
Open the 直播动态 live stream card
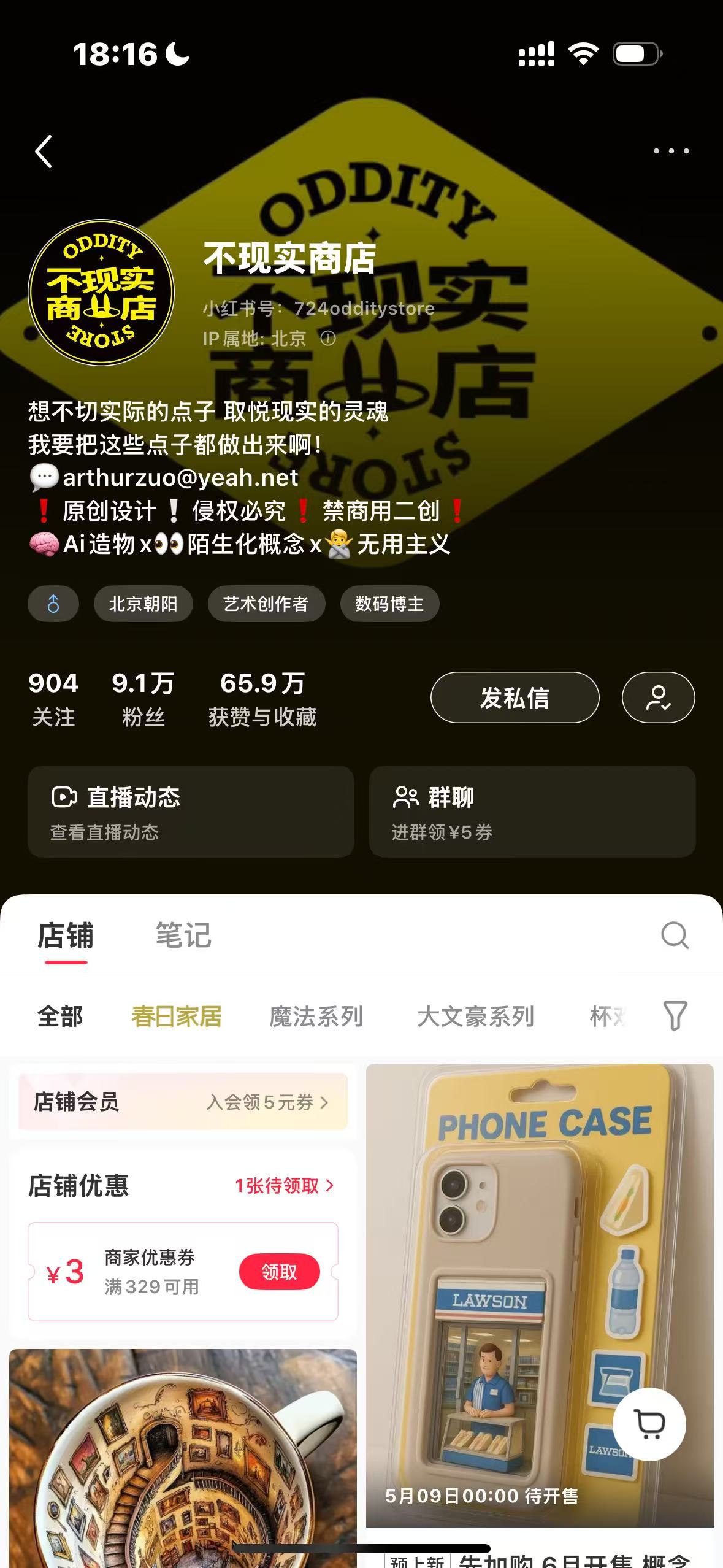pos(191,811)
